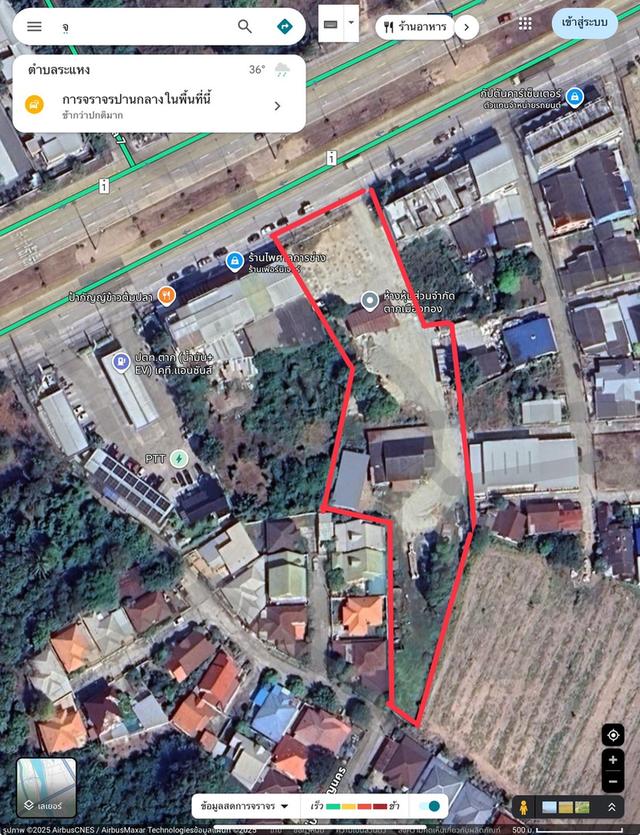Screen dimensions: 640x835
Task: Open the Google apps grid
Action: click(x=525, y=23)
